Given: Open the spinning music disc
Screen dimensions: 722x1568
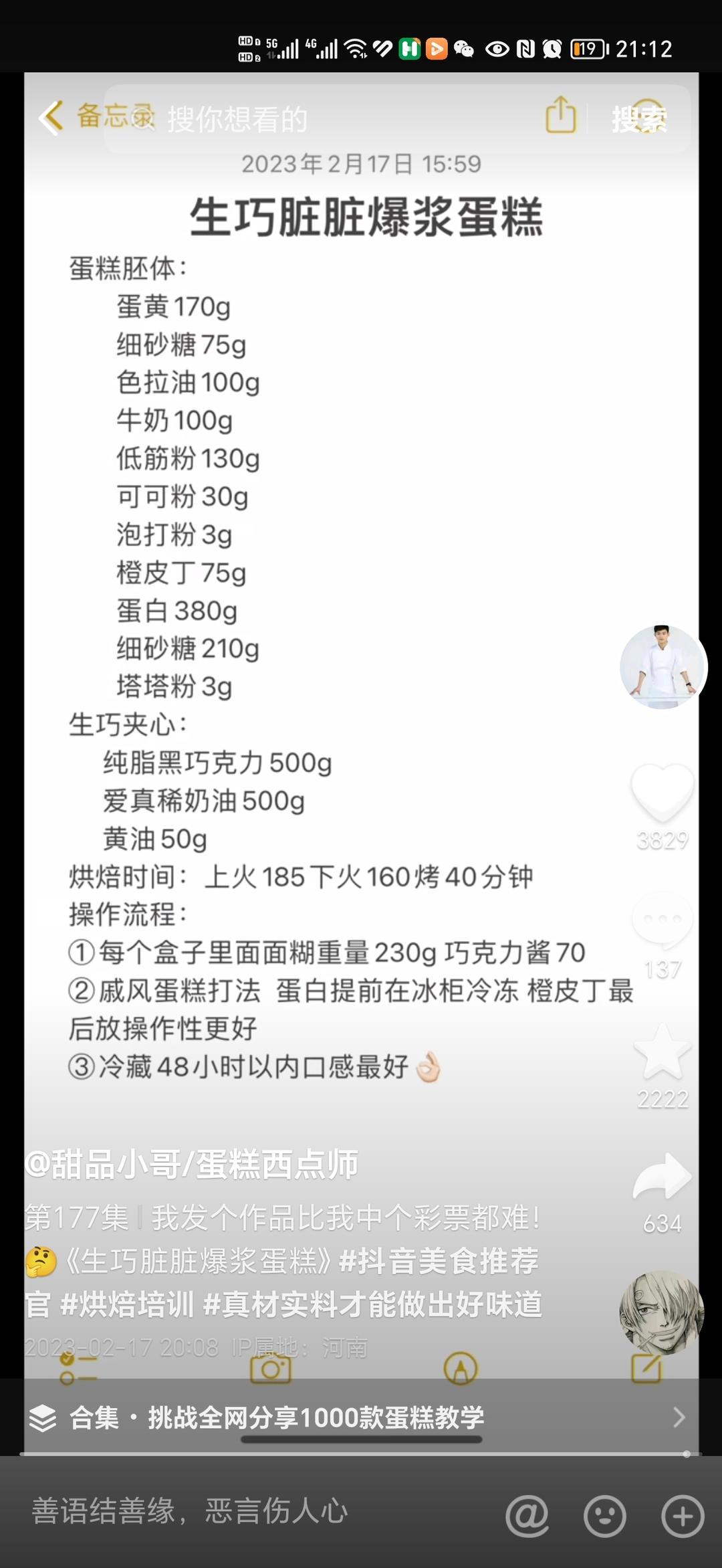Looking at the screenshot, I should (661, 1312).
